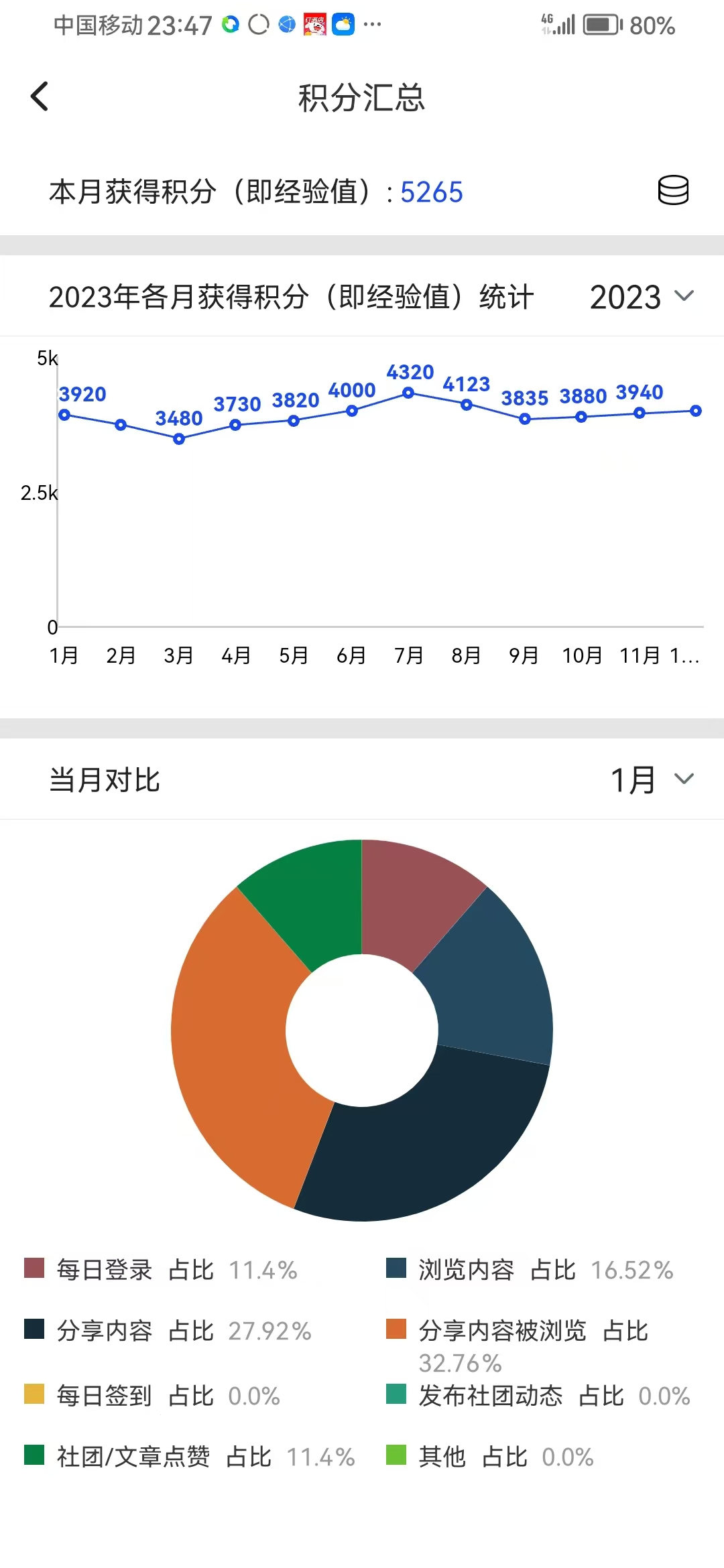Select the 3月 data point 3480
724x1568 pixels.
(x=179, y=439)
